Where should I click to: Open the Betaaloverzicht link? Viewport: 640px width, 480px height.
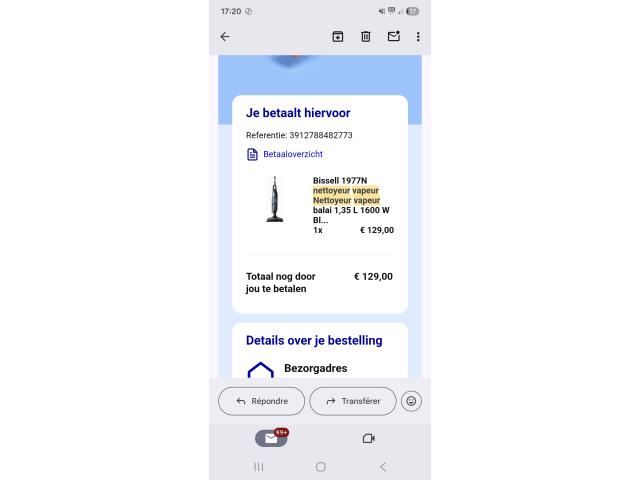pos(285,154)
